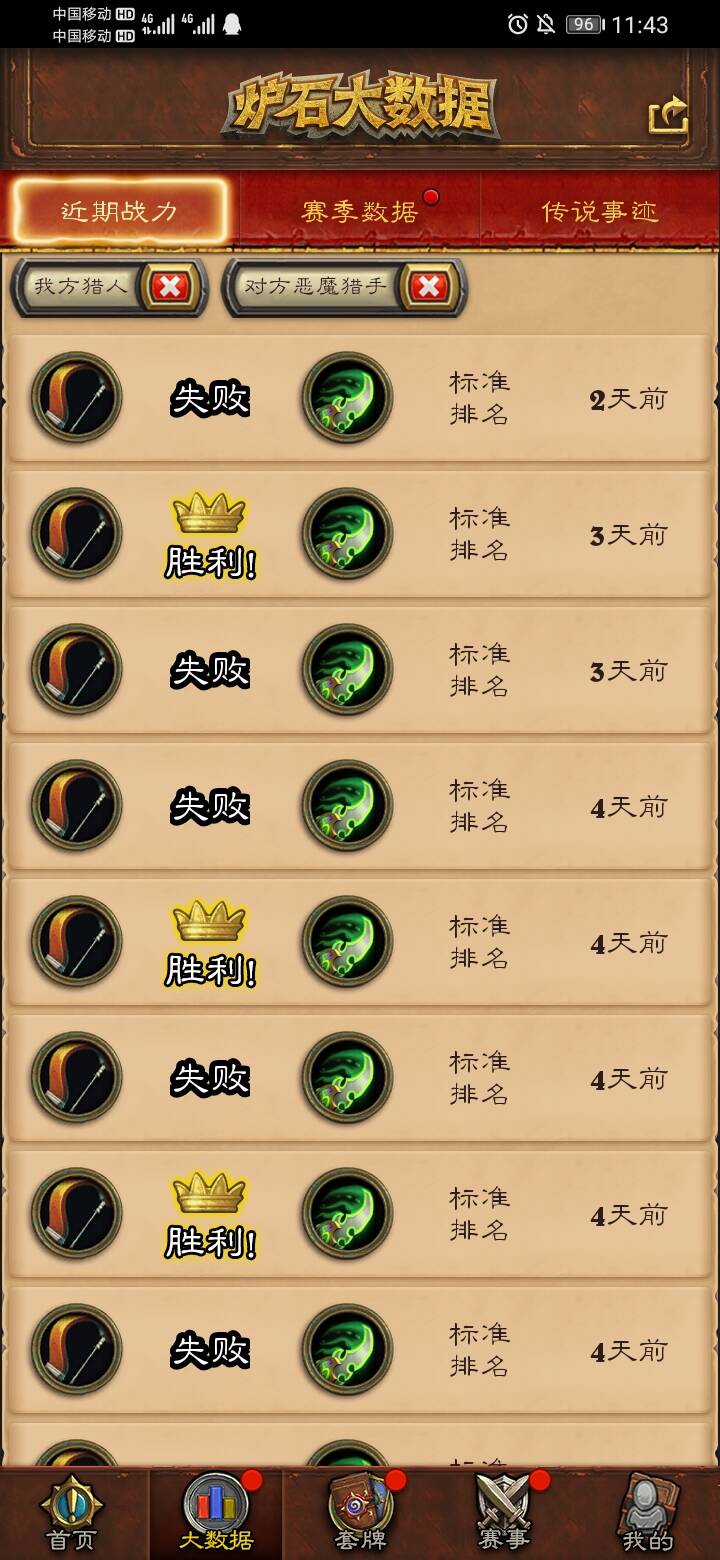720x1560 pixels.
Task: Share the 炉石大数据 page
Action: (x=668, y=115)
